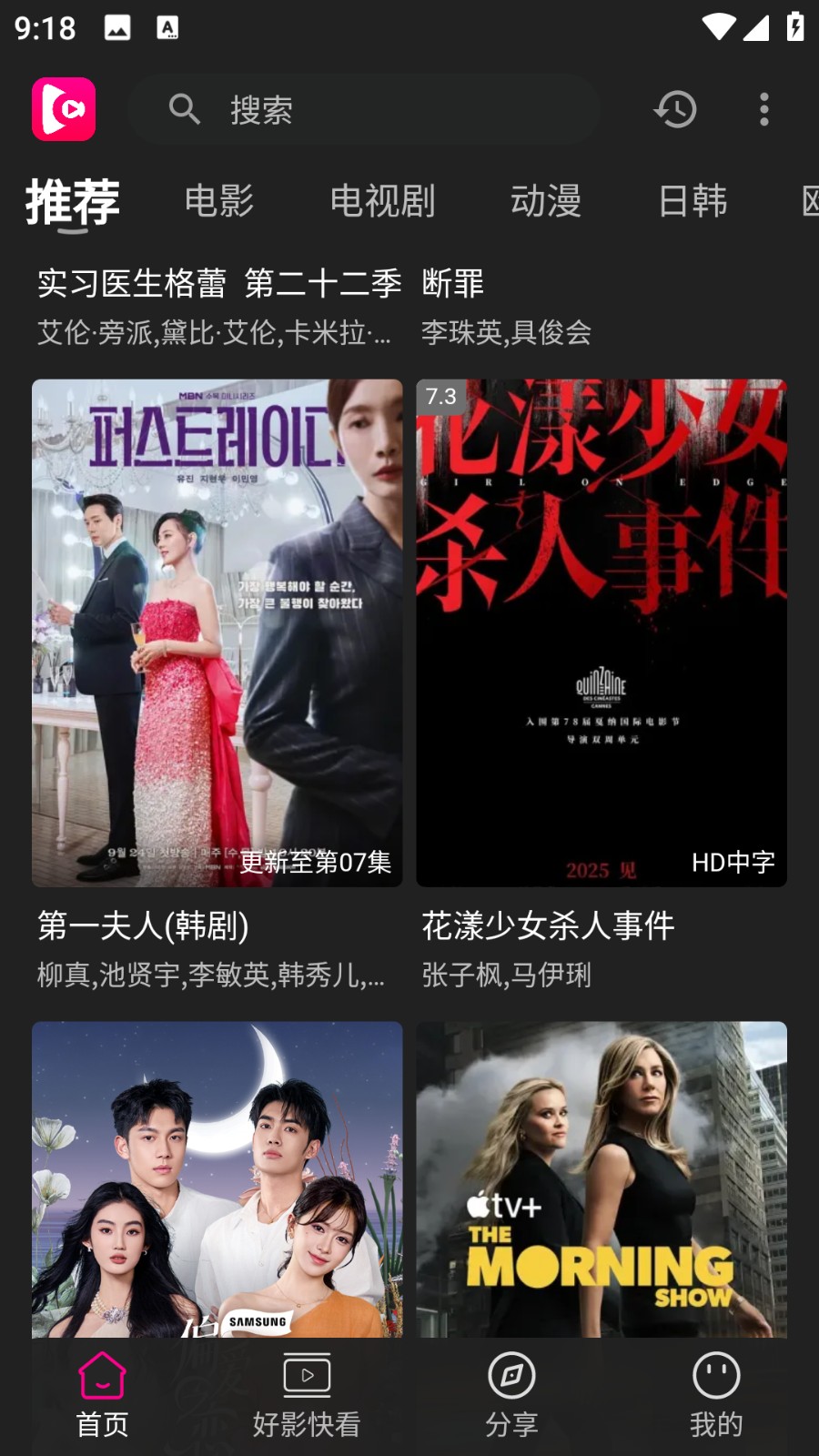
Task: Open 实习医生格蕾 第二十二季
Action: tap(218, 284)
